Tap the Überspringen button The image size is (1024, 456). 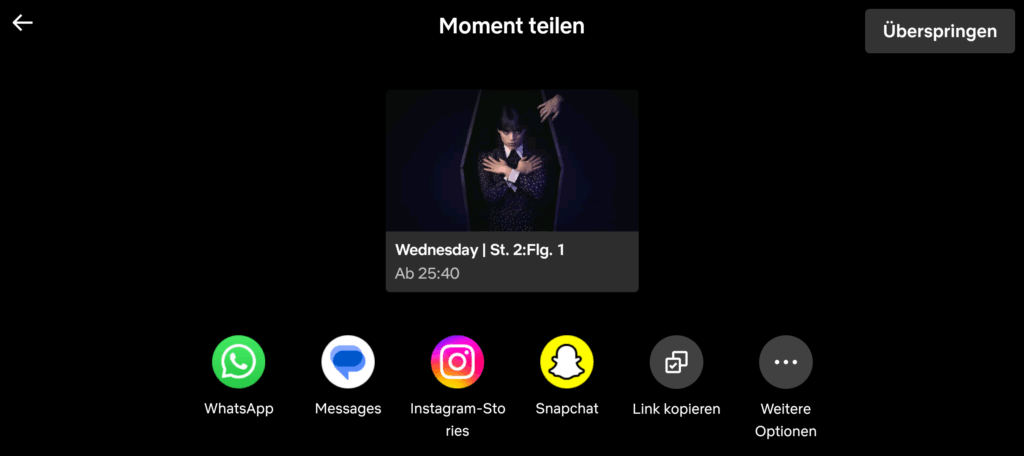coord(939,31)
